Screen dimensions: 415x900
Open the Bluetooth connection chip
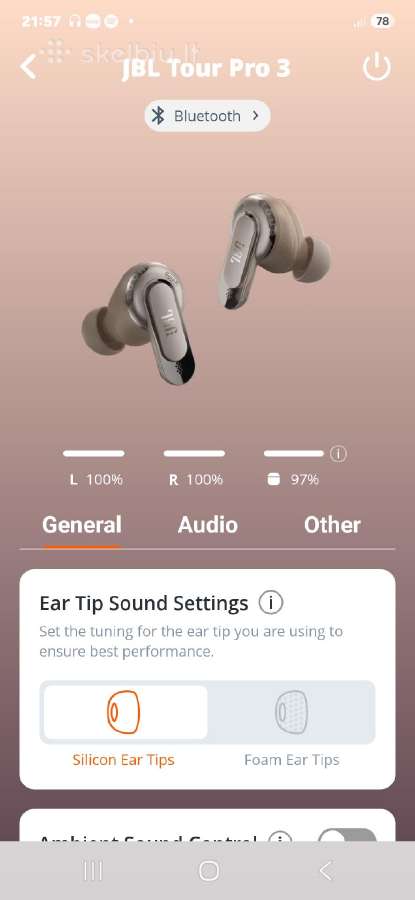pyautogui.click(x=207, y=116)
